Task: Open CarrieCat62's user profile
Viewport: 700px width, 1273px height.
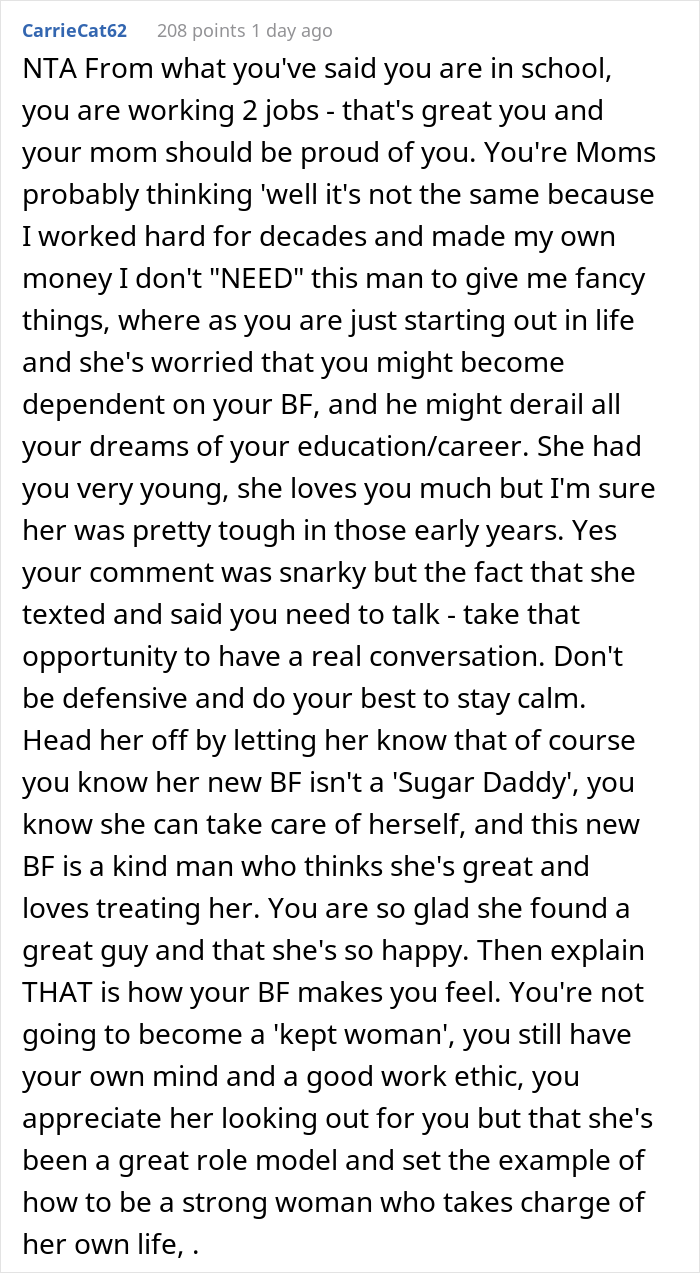Action: 75,31
